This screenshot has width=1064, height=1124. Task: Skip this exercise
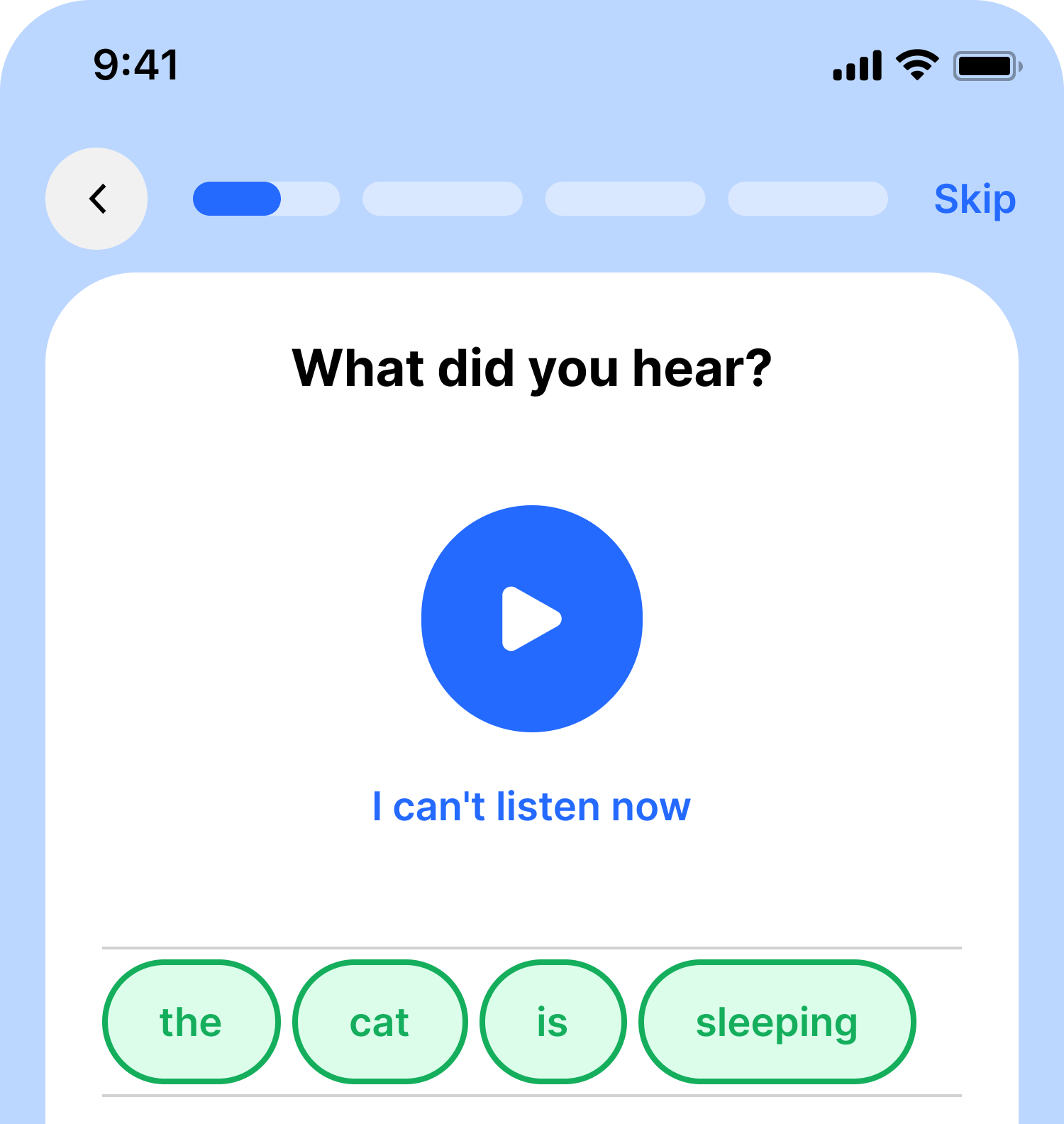click(975, 199)
